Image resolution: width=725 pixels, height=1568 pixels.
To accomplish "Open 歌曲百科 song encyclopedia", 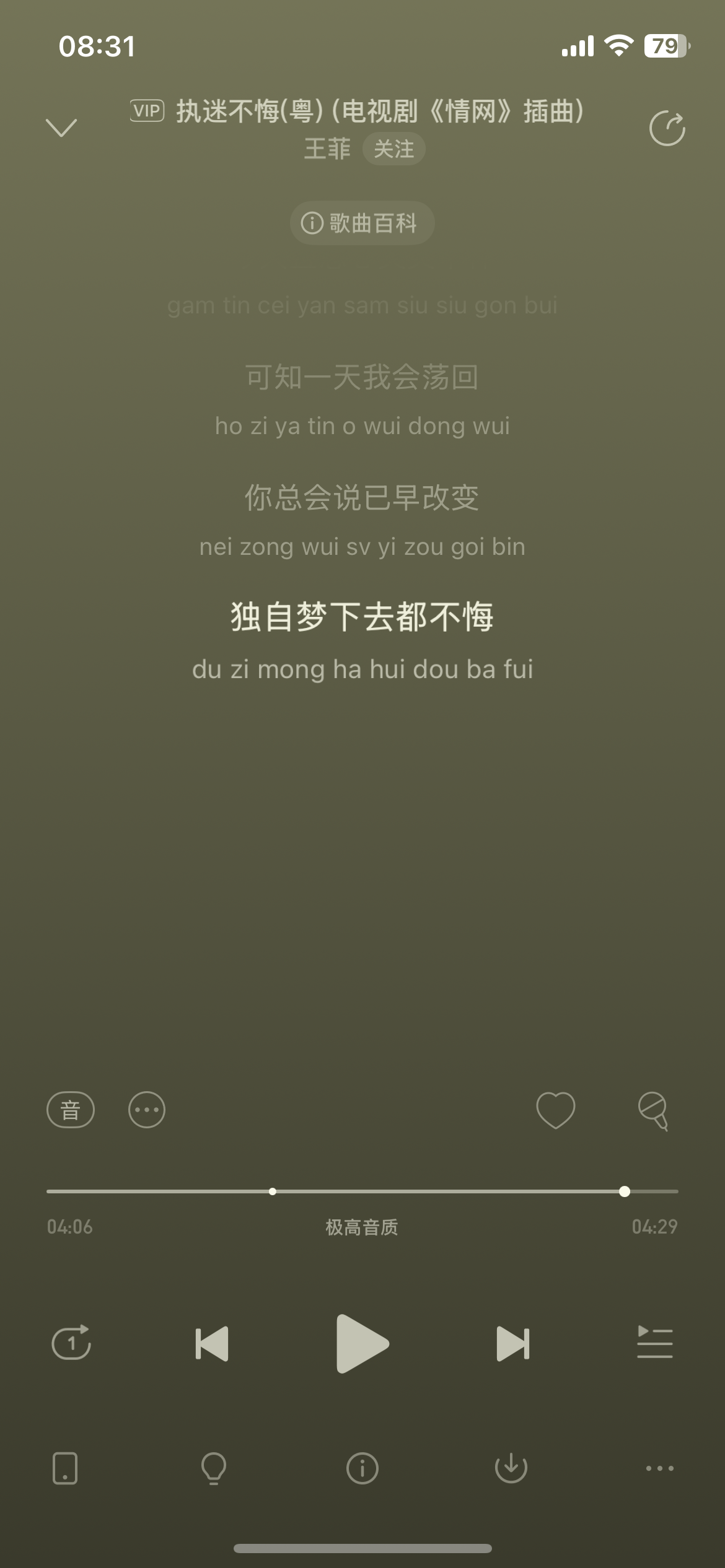I will [x=362, y=223].
